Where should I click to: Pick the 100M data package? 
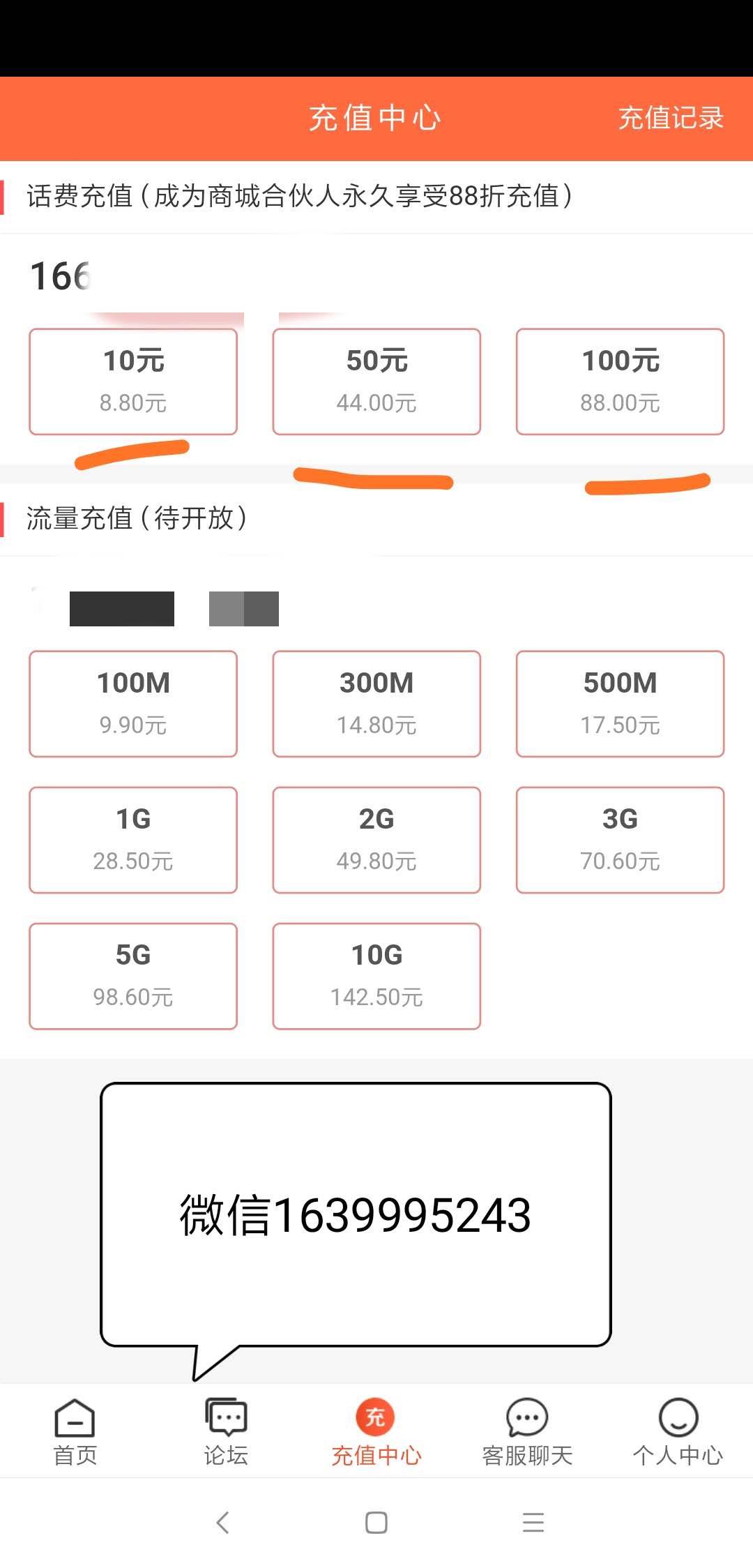(x=132, y=703)
